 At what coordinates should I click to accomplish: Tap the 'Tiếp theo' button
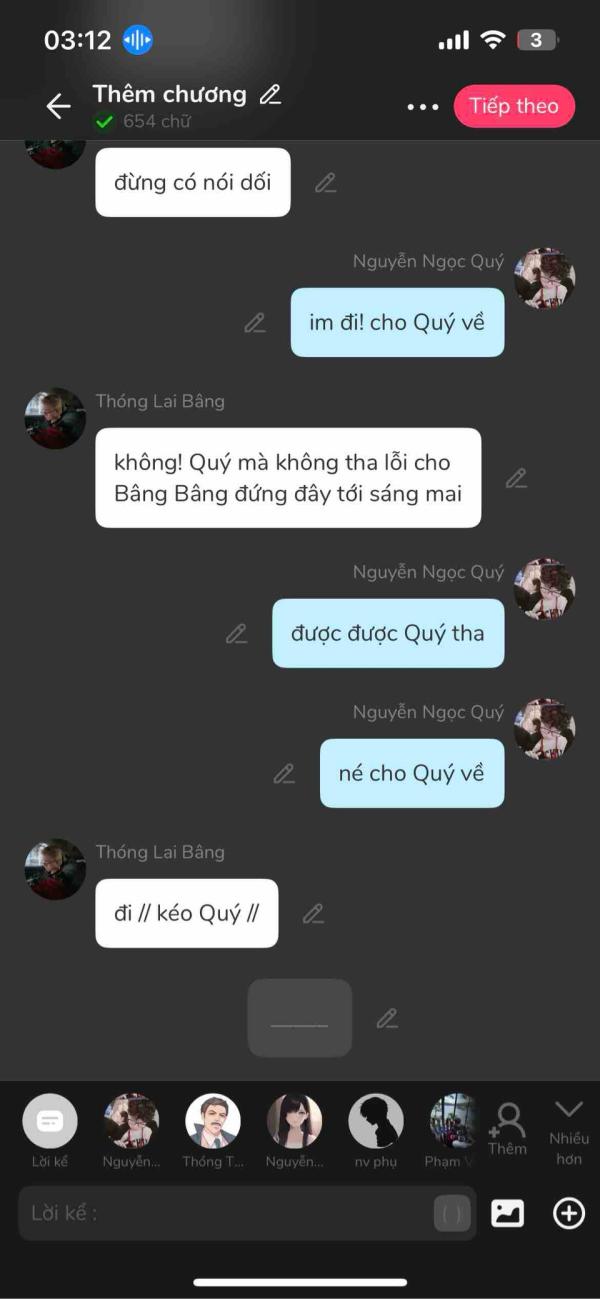click(514, 106)
